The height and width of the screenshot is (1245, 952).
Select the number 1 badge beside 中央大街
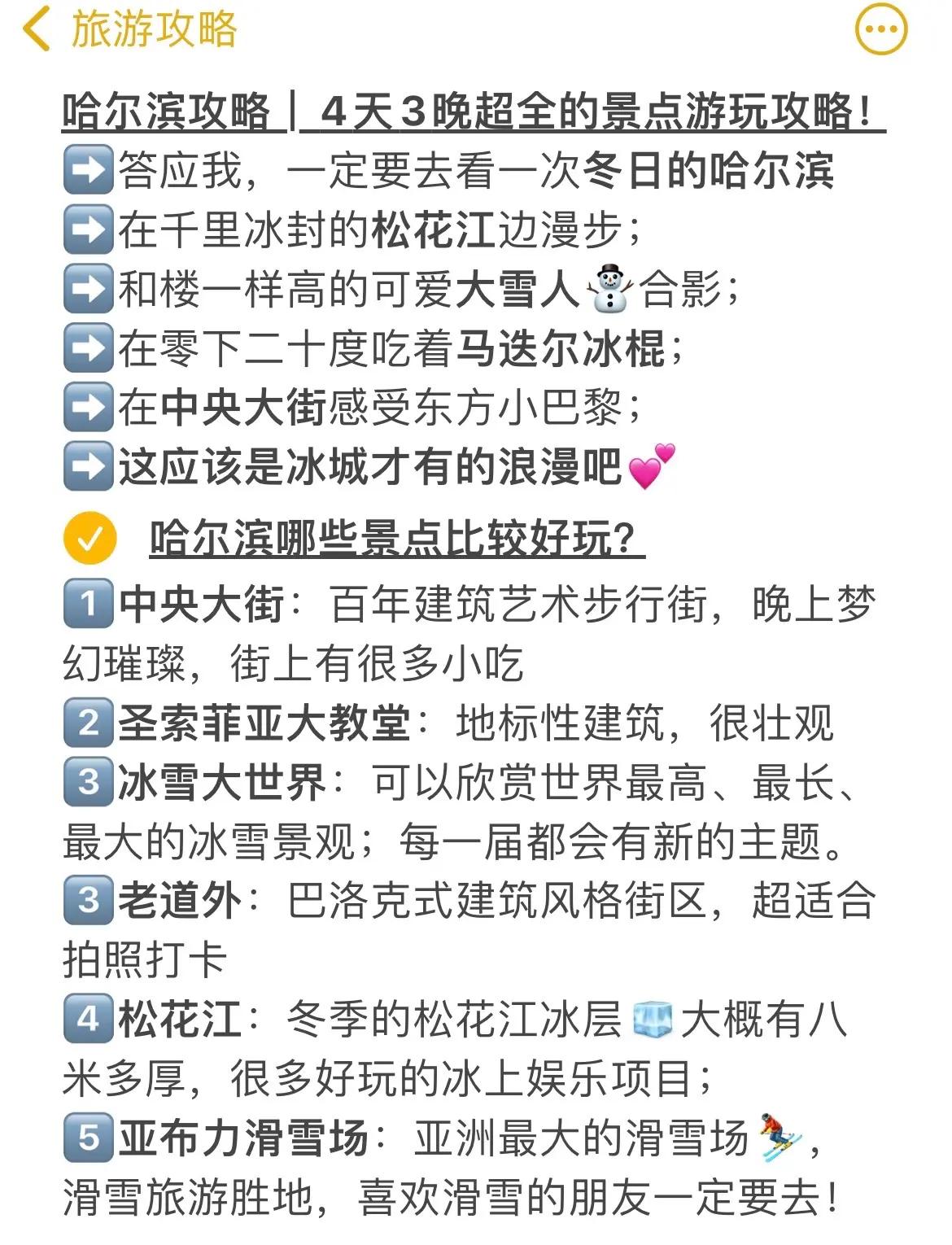pyautogui.click(x=87, y=602)
